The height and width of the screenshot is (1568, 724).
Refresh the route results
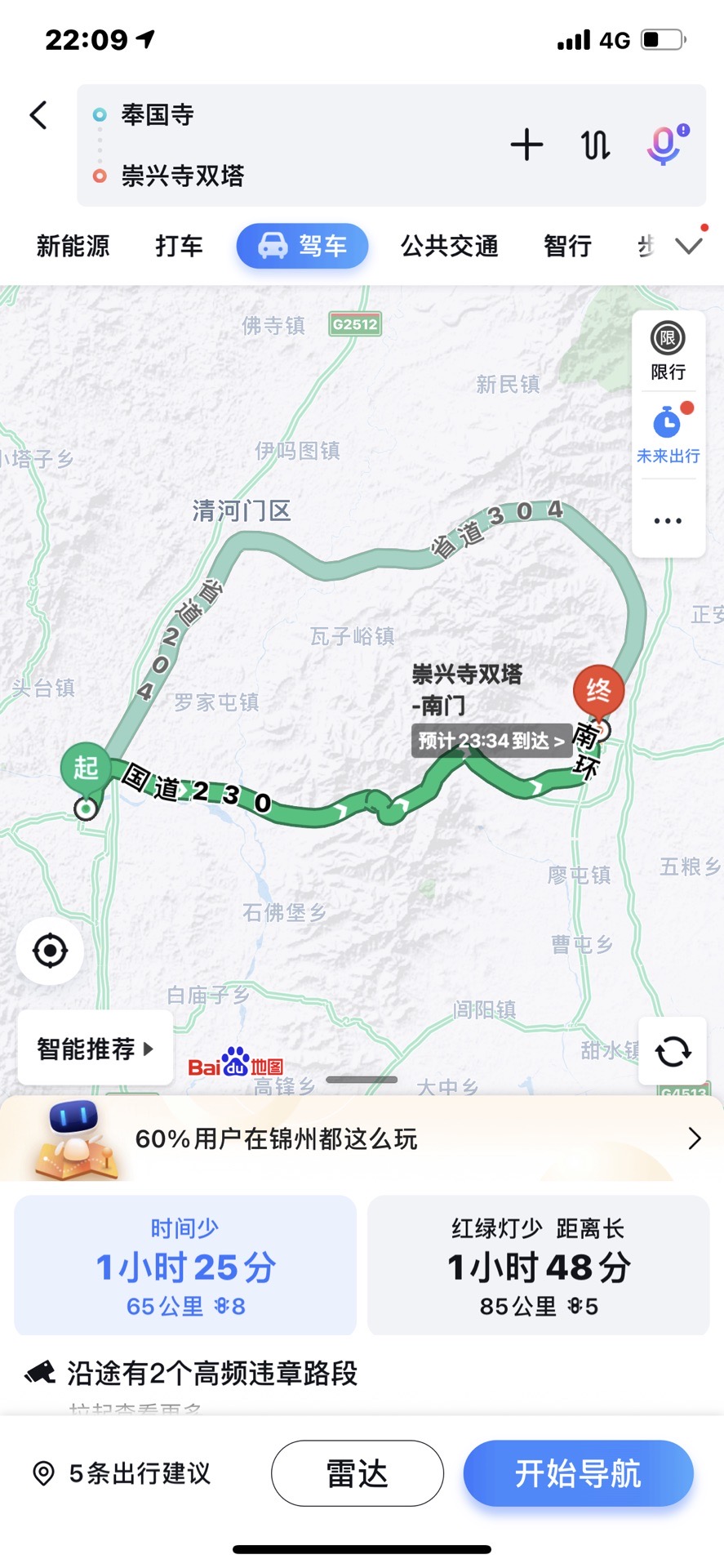tap(673, 1051)
